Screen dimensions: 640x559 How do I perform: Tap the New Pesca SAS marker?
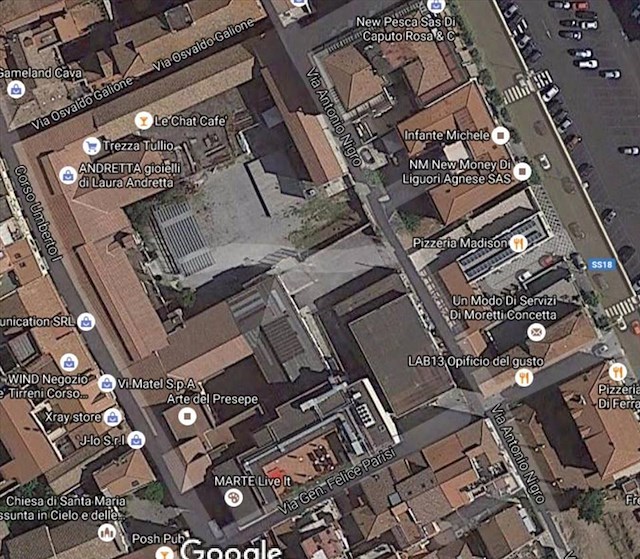click(x=435, y=5)
